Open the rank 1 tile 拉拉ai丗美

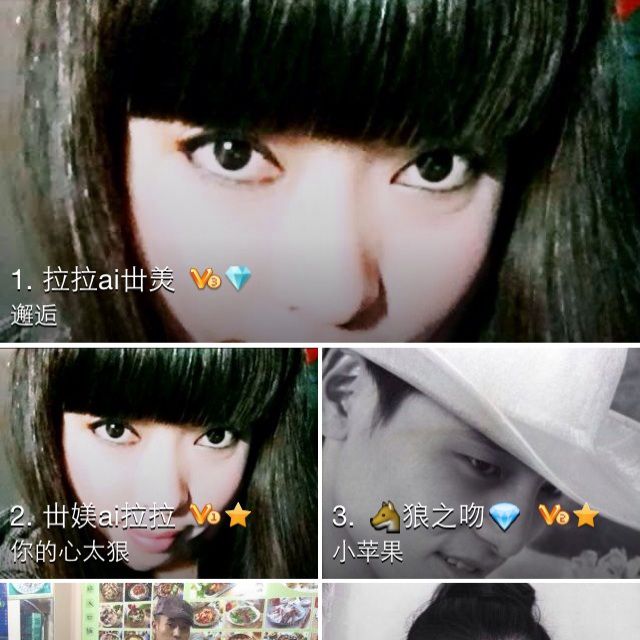(320, 170)
